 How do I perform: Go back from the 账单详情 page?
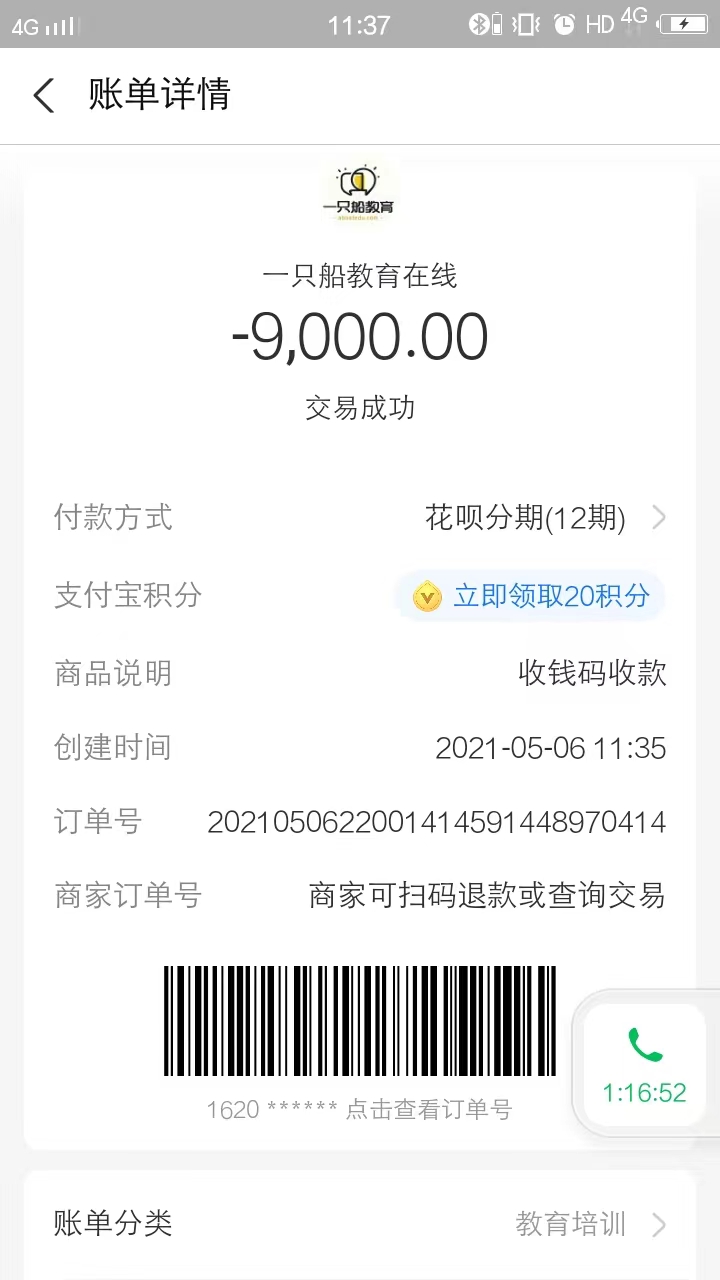tap(44, 96)
